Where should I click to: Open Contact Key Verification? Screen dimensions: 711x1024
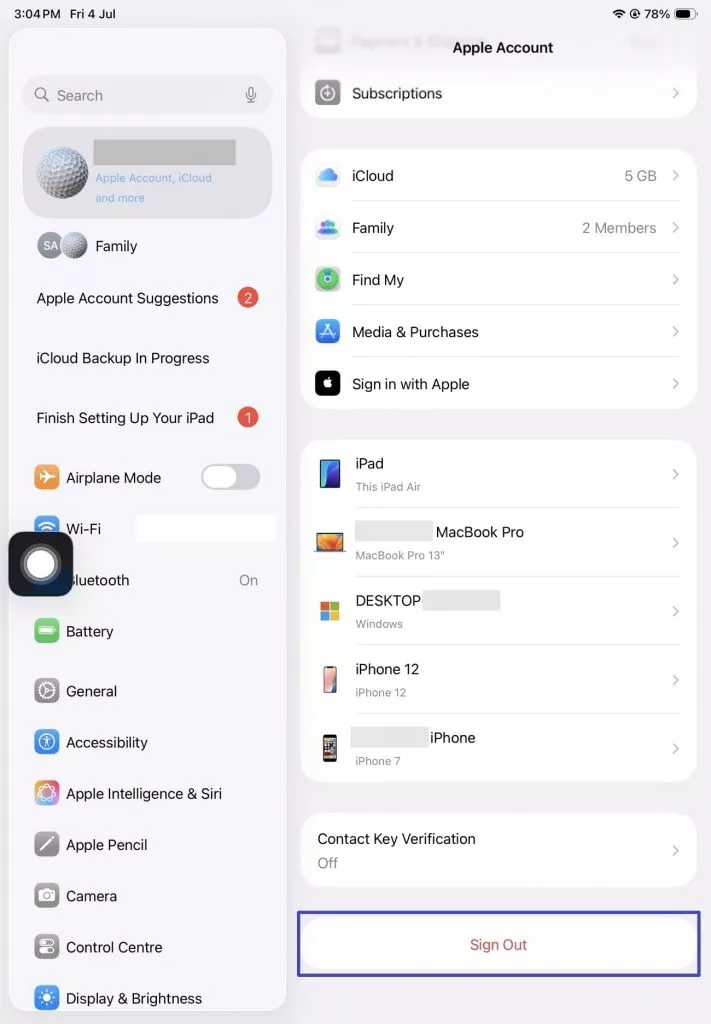(x=498, y=850)
